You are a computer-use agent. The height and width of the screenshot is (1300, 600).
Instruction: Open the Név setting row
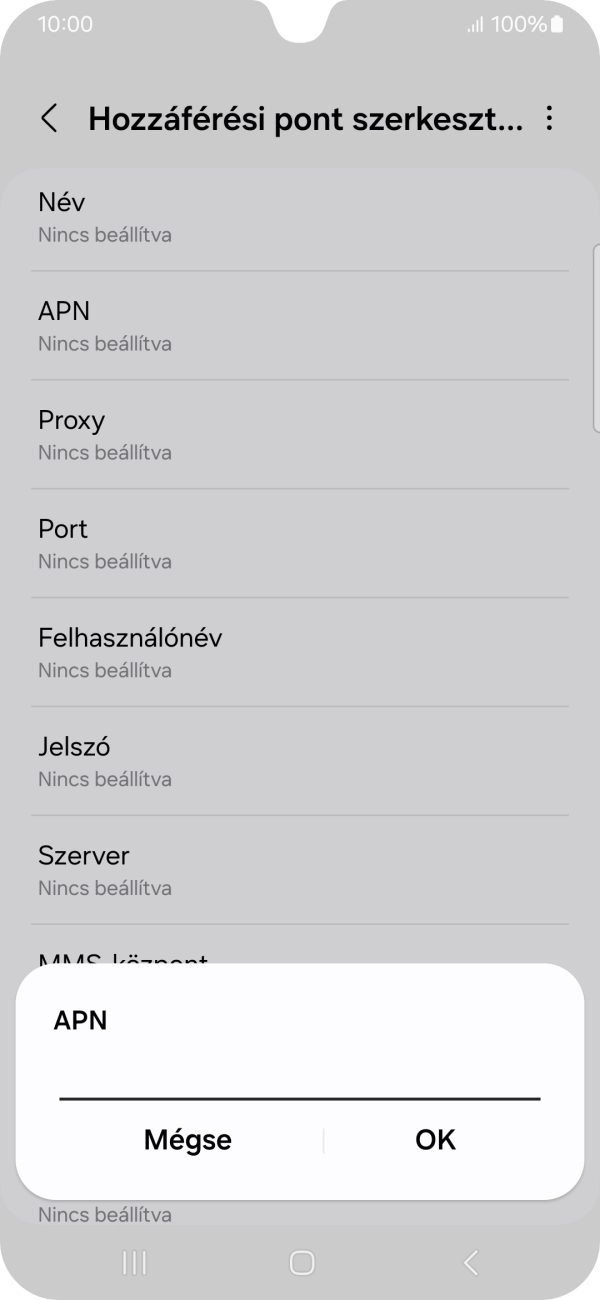[300, 217]
